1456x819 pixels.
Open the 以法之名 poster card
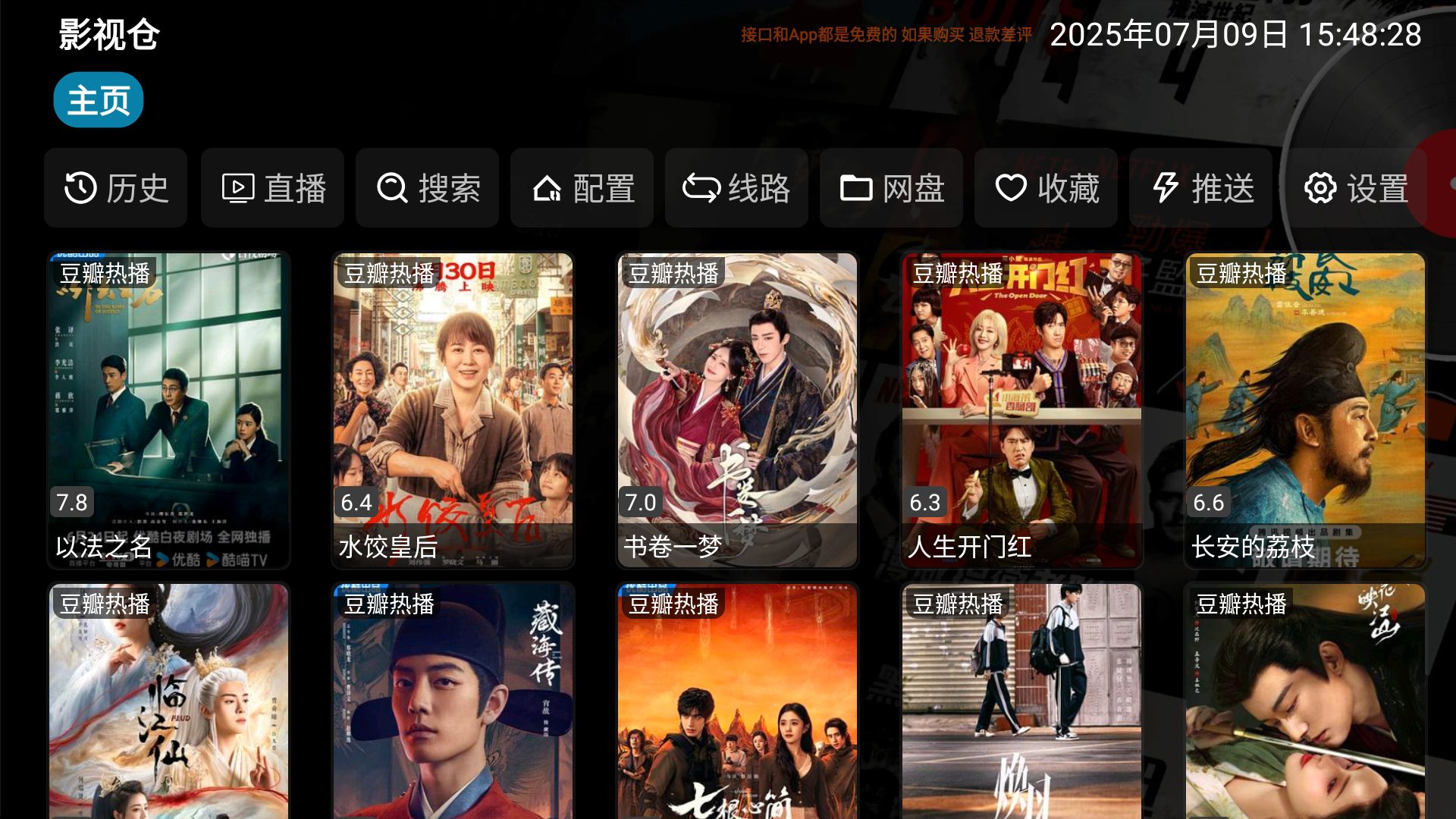[x=169, y=409]
